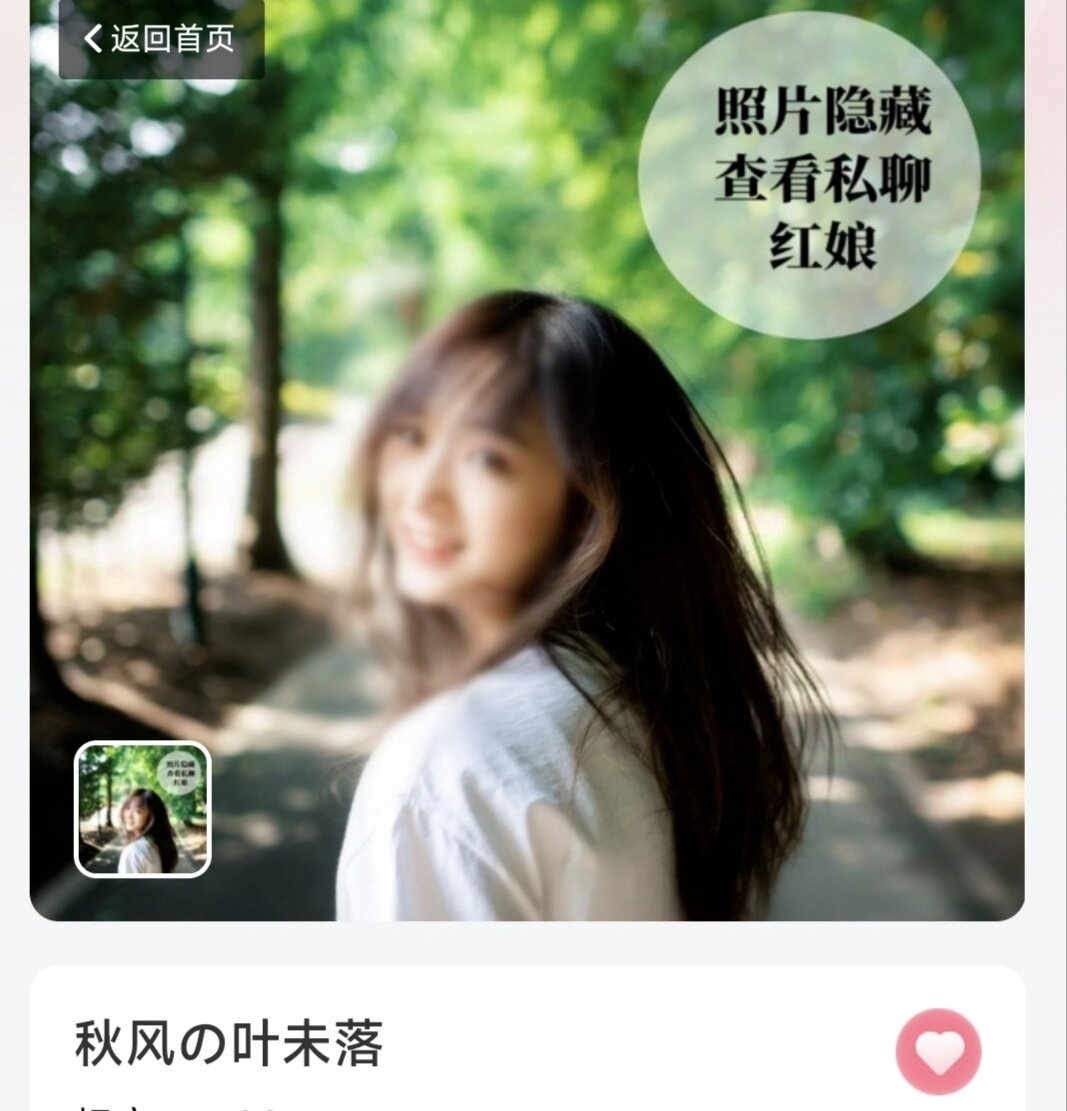Select the small photo thumbnail
This screenshot has width=1067, height=1111.
(143, 808)
